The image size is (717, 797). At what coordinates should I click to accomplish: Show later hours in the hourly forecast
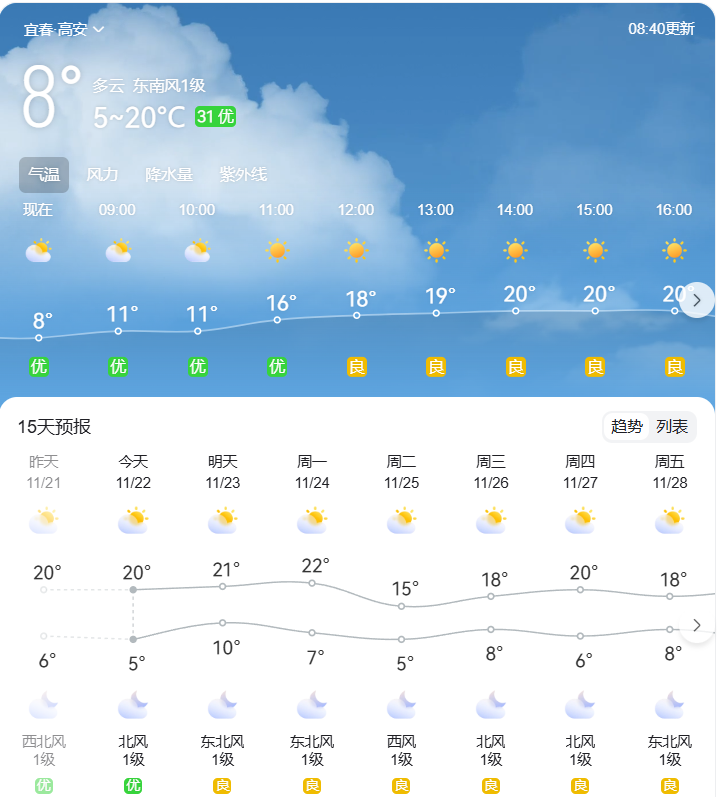tap(697, 299)
